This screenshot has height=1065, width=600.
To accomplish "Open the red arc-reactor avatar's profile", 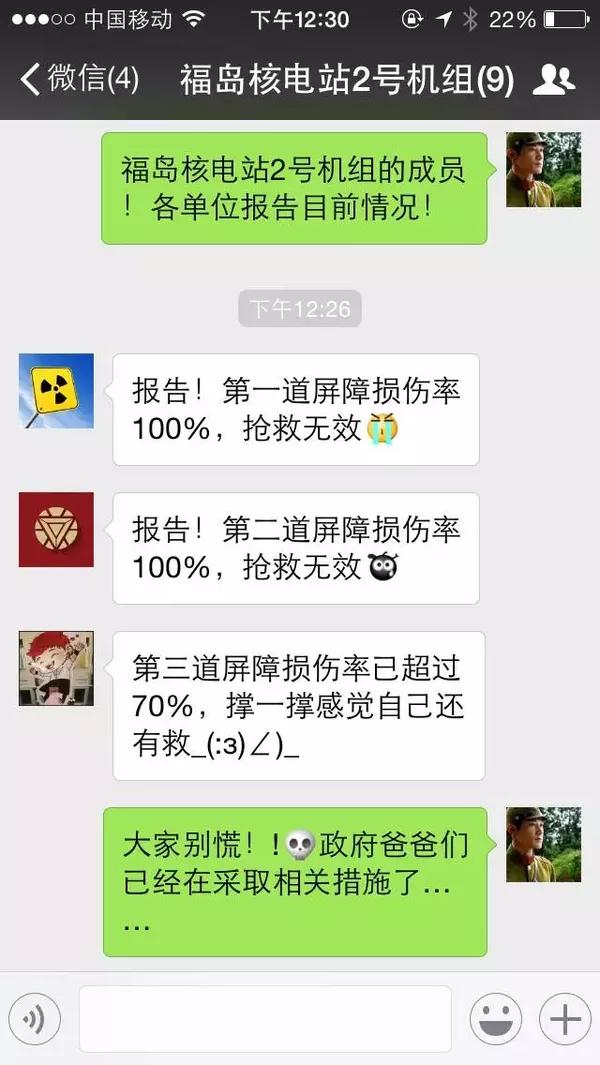I will pos(56,529).
